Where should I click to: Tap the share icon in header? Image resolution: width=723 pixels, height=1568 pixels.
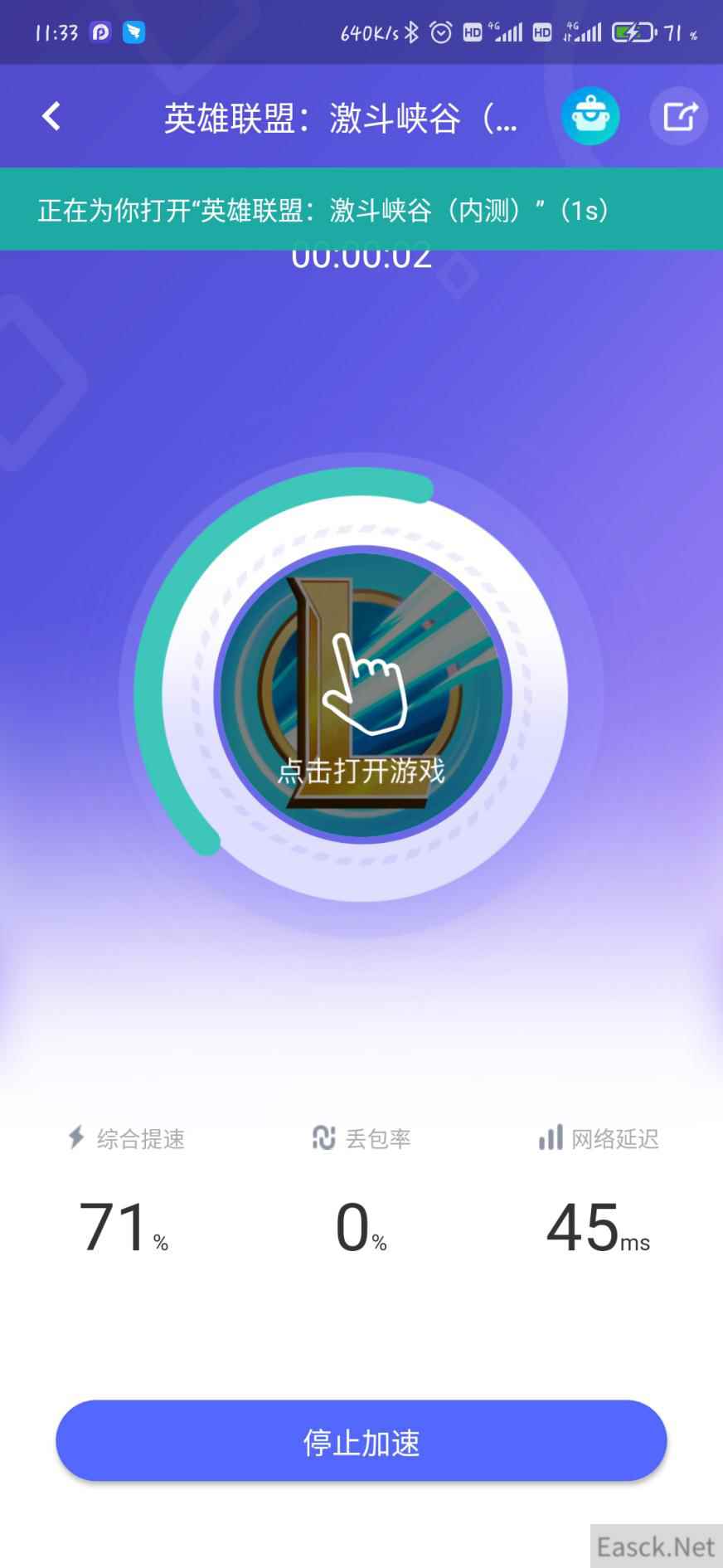pyautogui.click(x=679, y=116)
